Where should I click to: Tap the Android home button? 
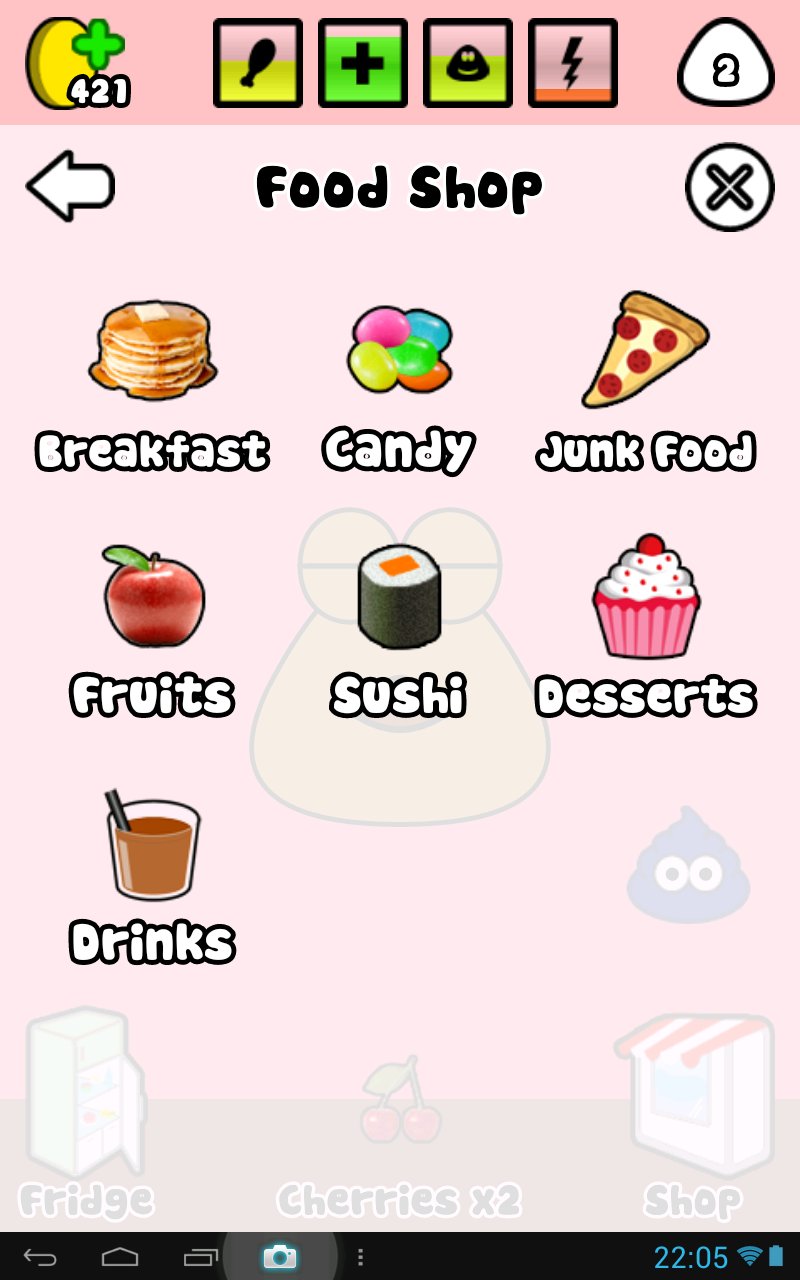[x=120, y=1256]
